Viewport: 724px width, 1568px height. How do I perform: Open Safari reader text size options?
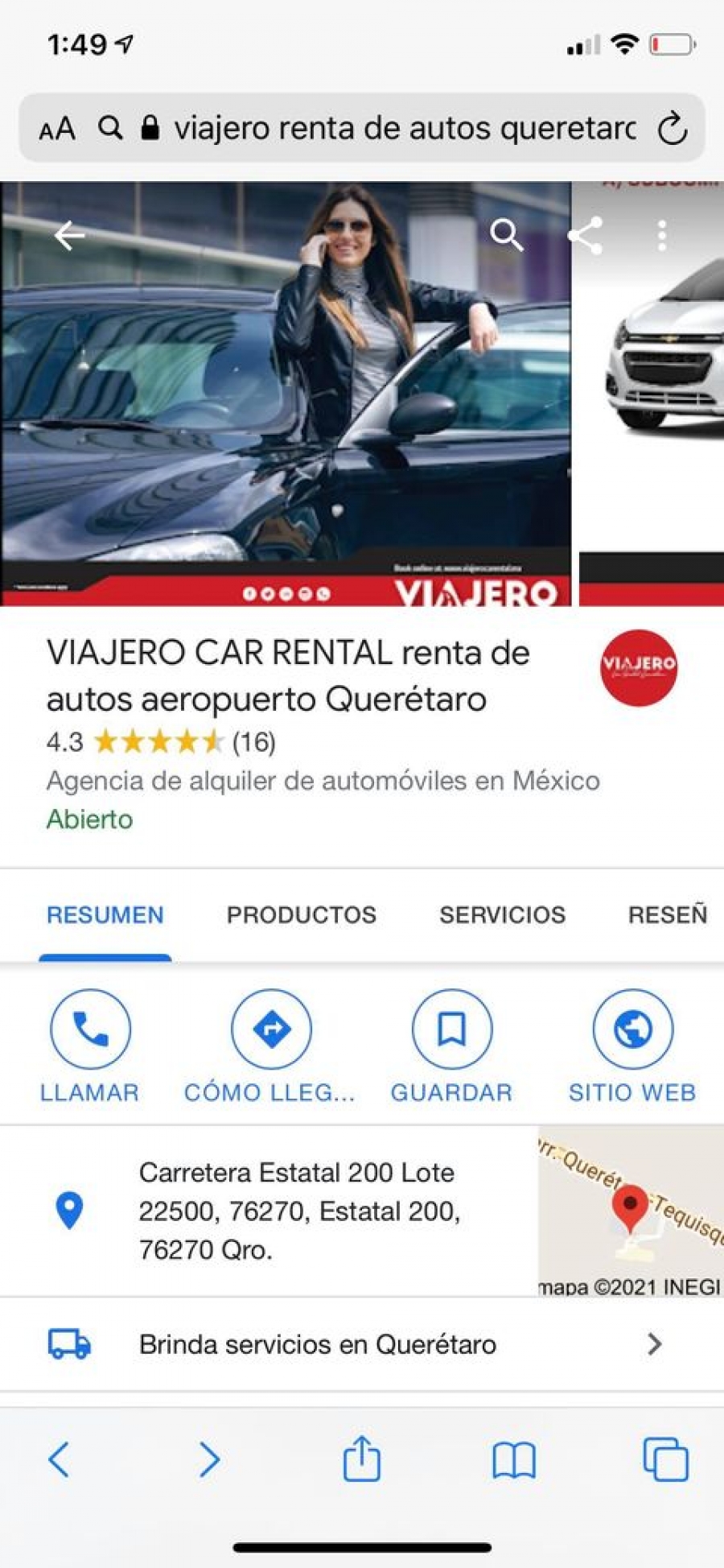[57, 129]
